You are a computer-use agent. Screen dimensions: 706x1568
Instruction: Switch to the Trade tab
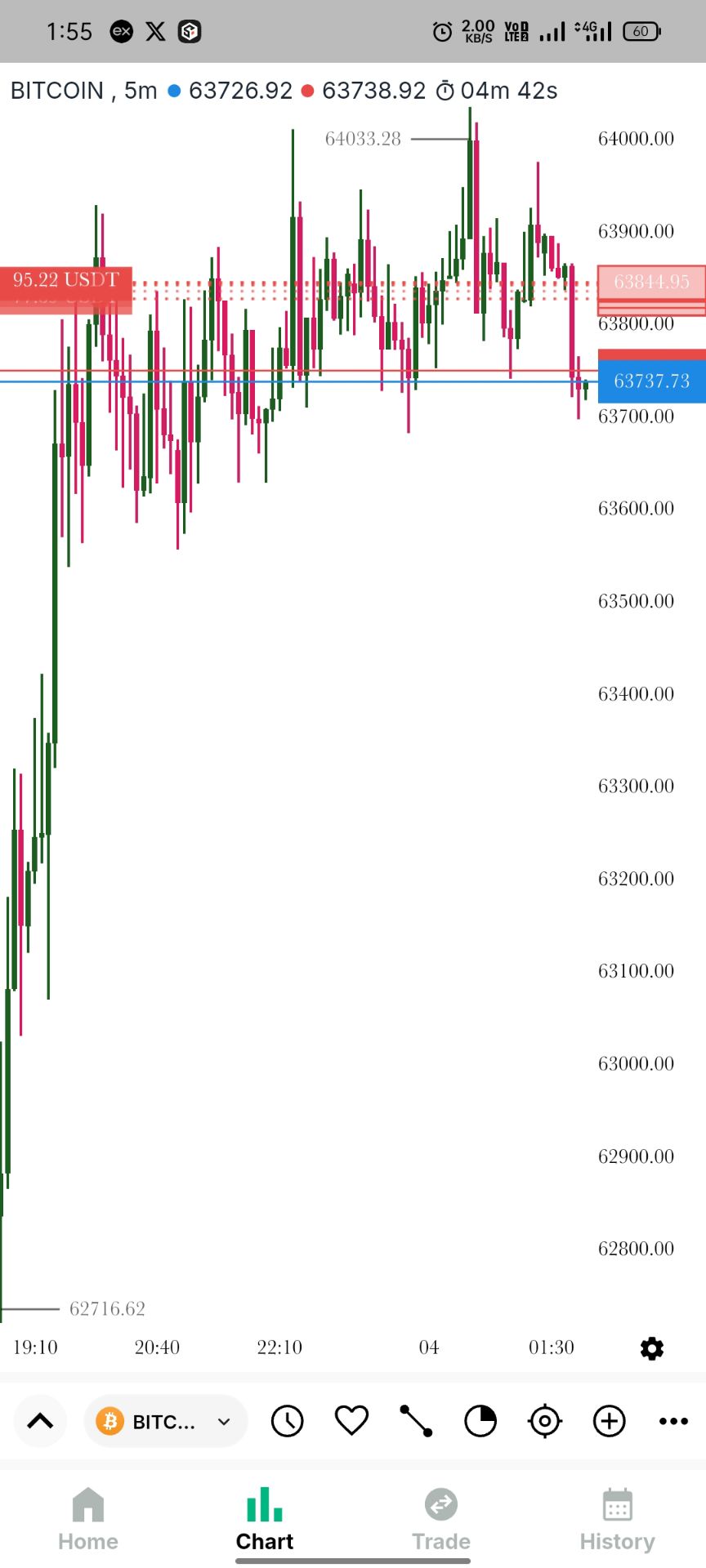pyautogui.click(x=441, y=1518)
